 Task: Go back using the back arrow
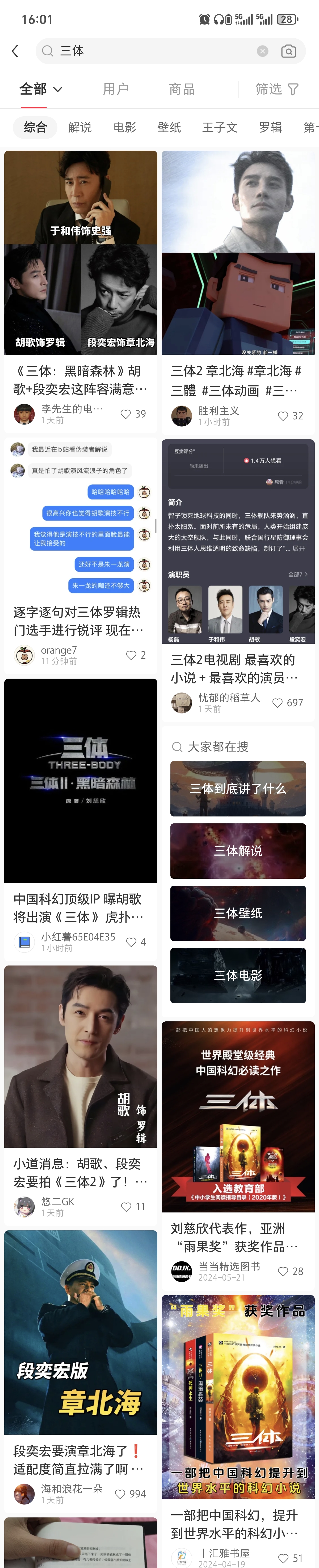click(15, 52)
